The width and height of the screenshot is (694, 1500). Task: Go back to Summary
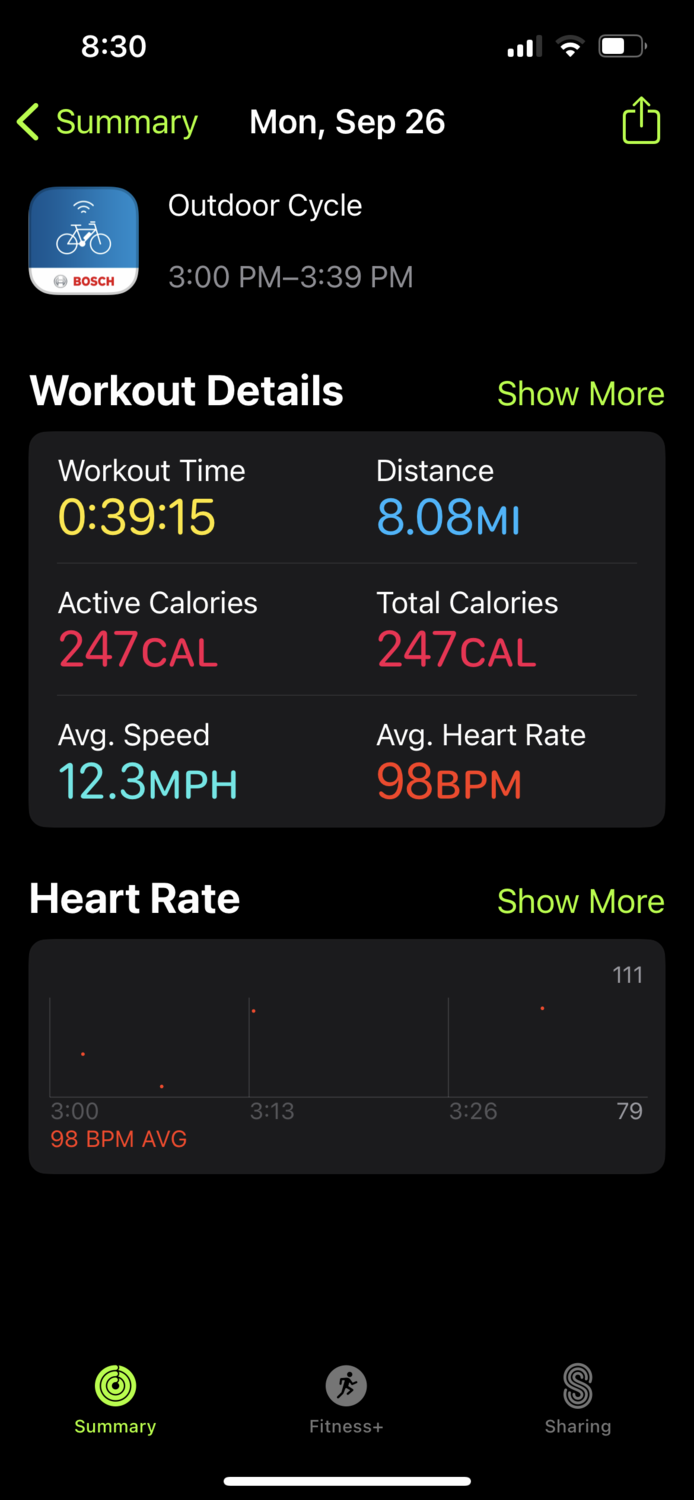point(108,123)
